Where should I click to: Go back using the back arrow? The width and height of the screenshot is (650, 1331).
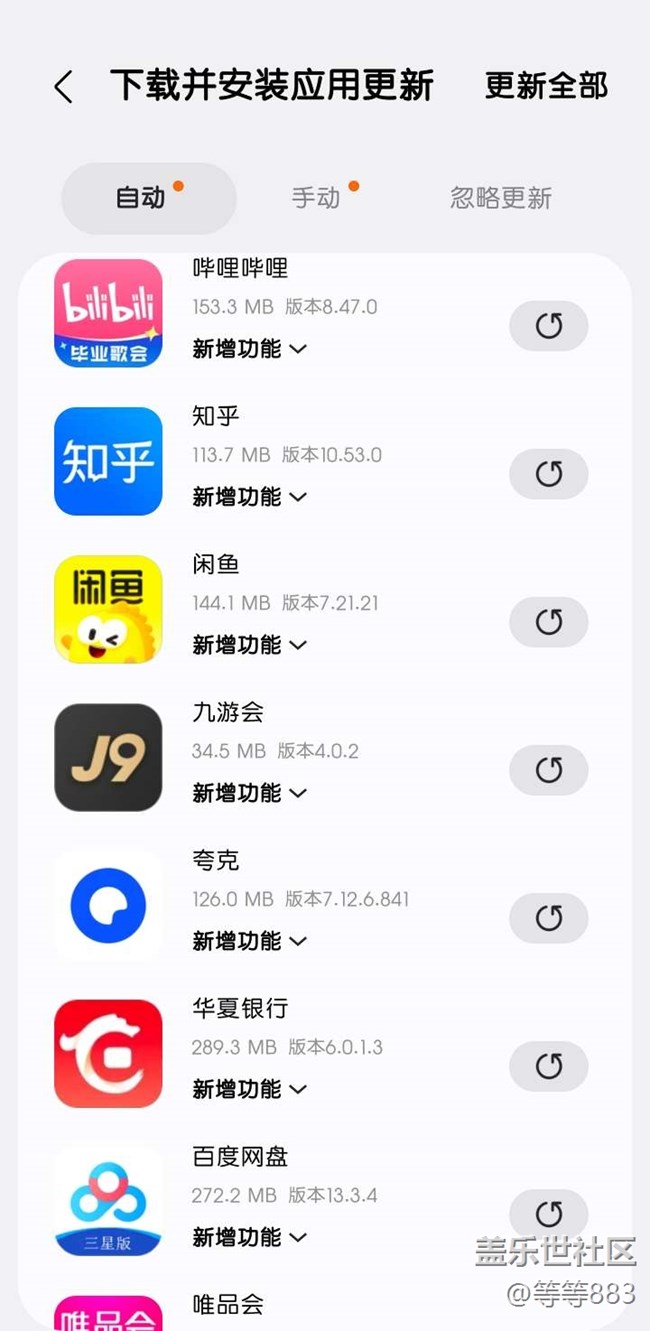pos(63,87)
